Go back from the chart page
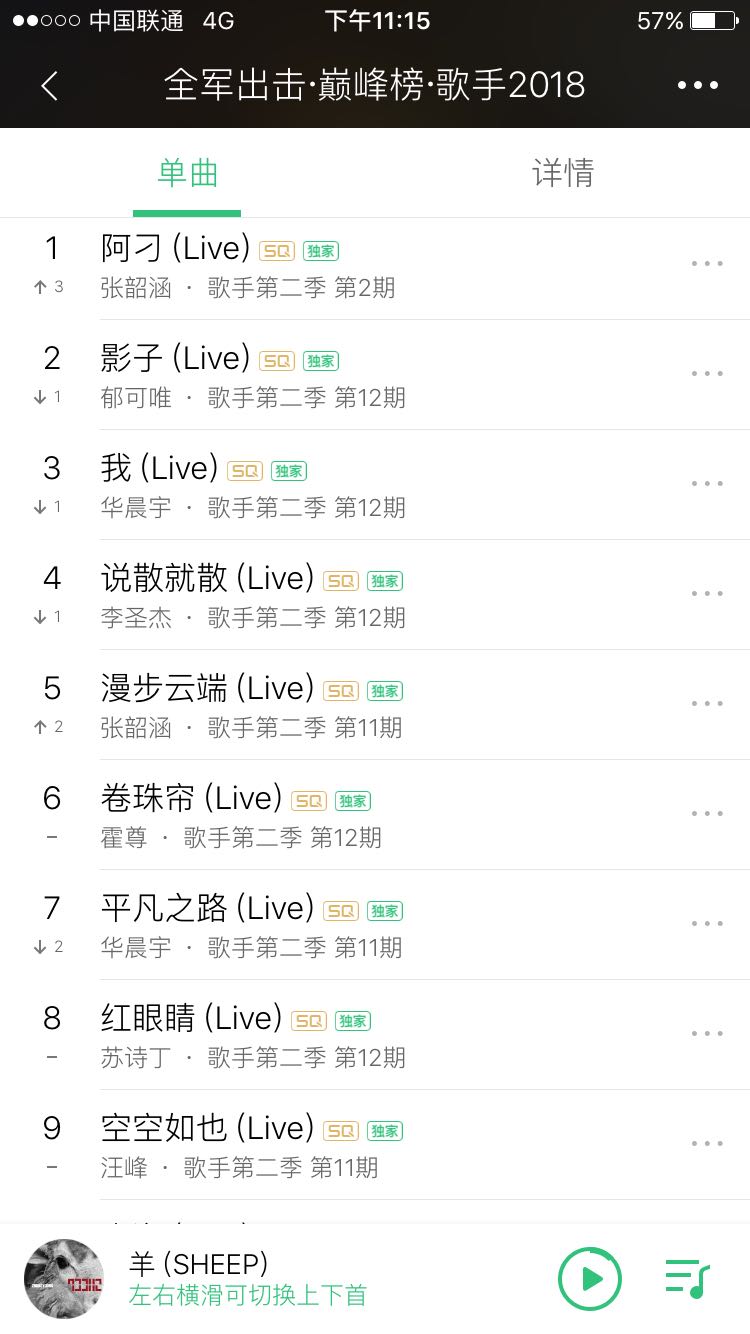 tap(49, 86)
